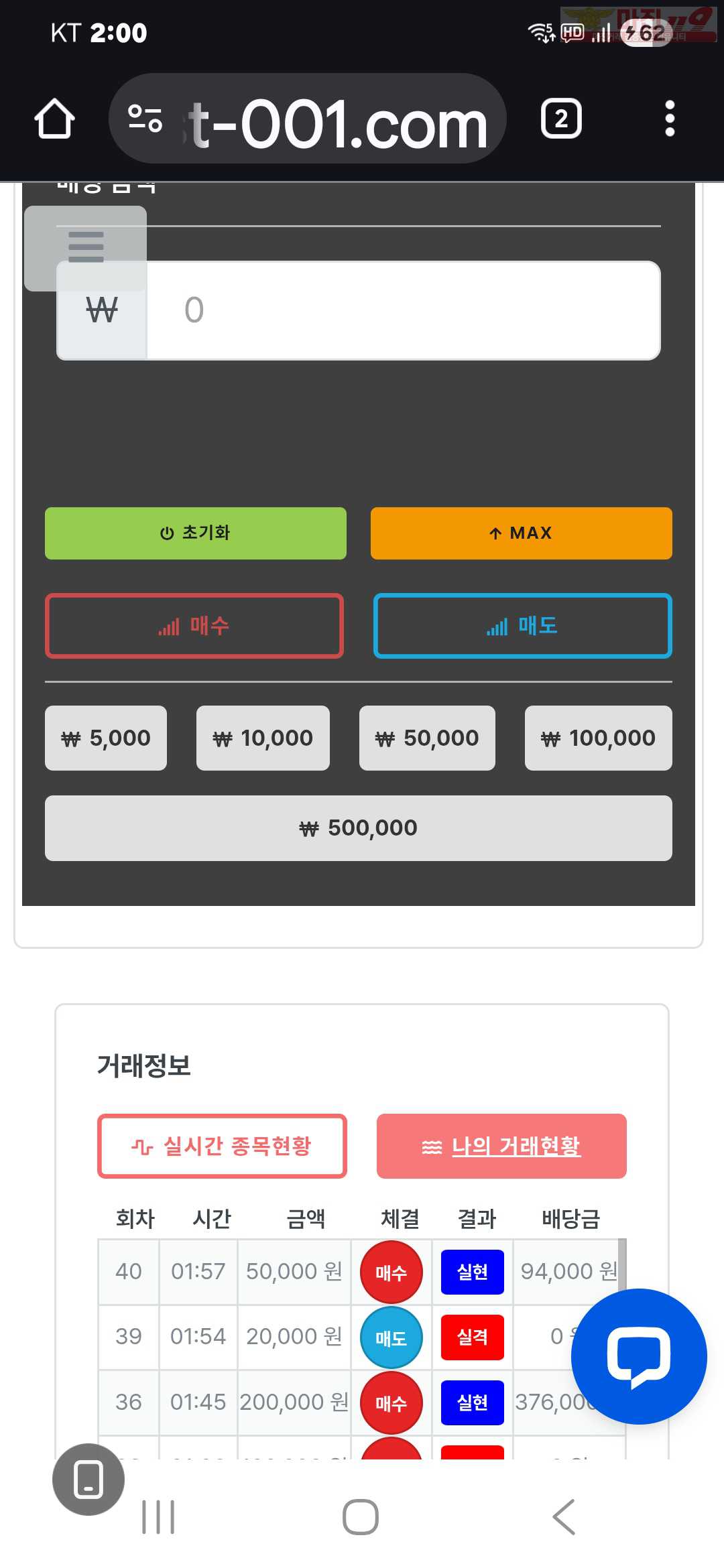Switch to 실시간 종목현황 tab

(222, 1146)
